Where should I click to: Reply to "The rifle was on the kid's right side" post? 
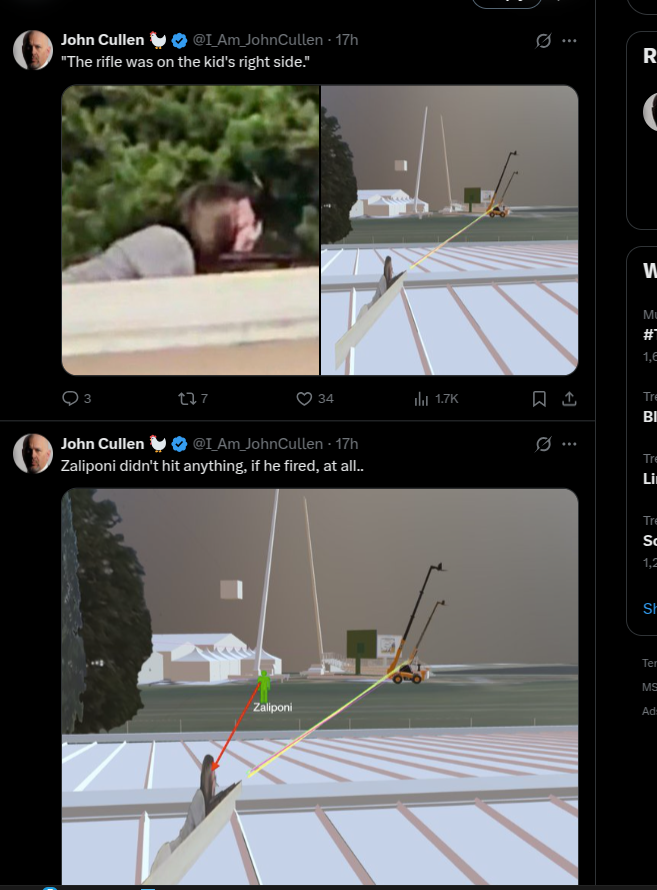70,398
